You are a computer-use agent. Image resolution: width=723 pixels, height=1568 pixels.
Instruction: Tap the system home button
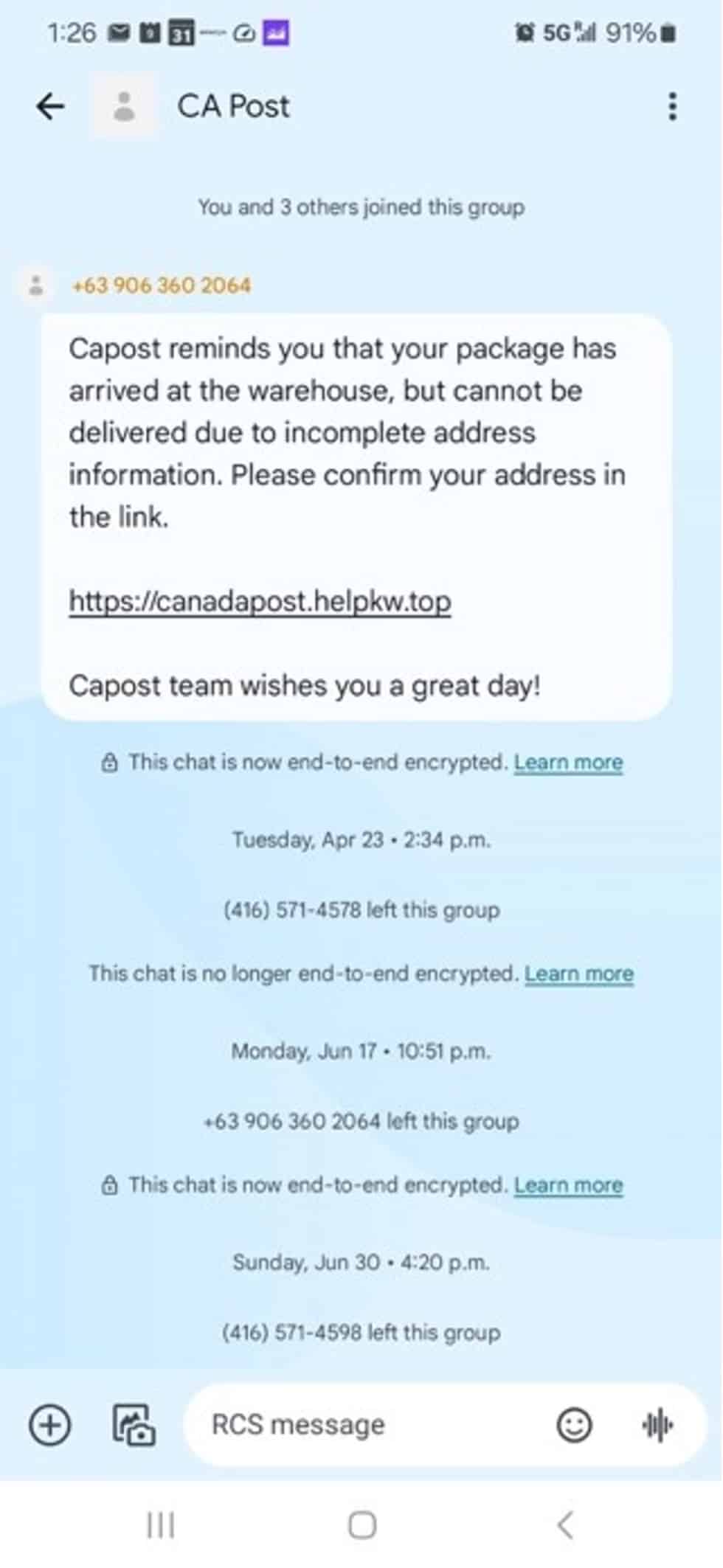point(361,1525)
